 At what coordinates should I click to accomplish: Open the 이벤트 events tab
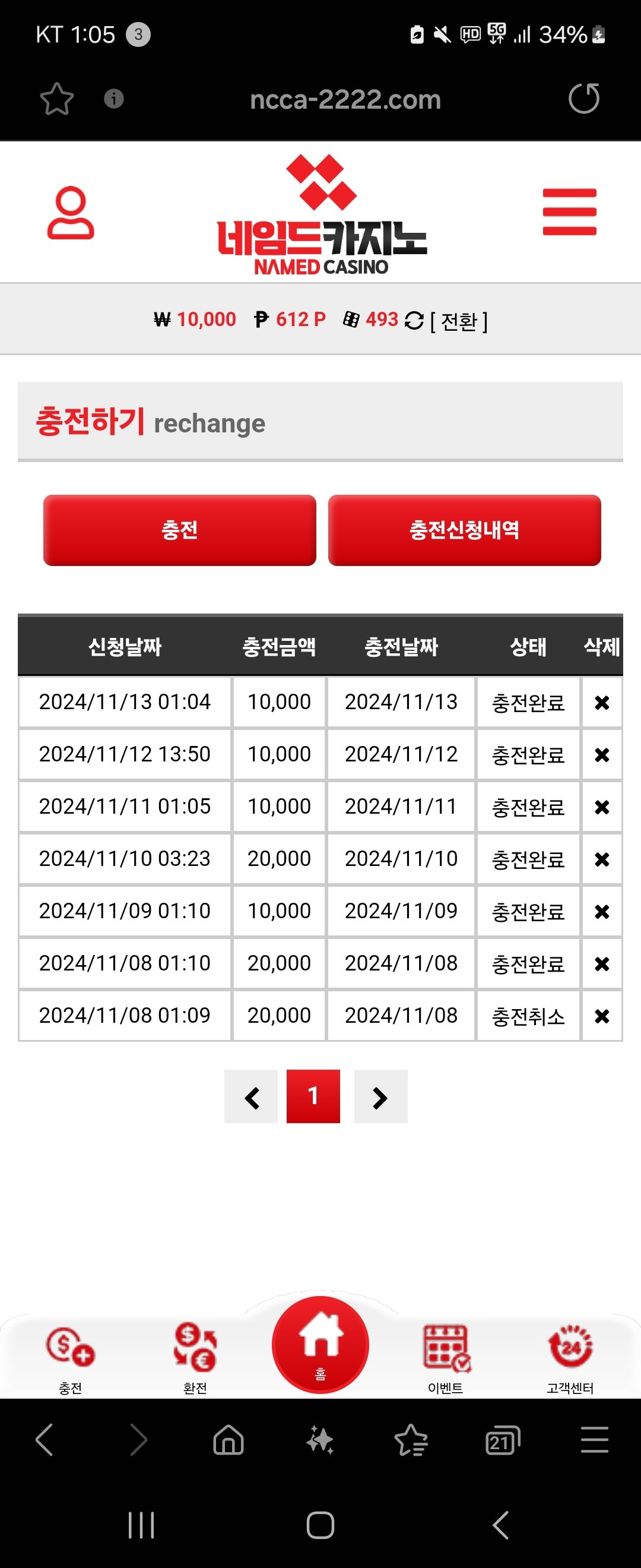[446, 1357]
